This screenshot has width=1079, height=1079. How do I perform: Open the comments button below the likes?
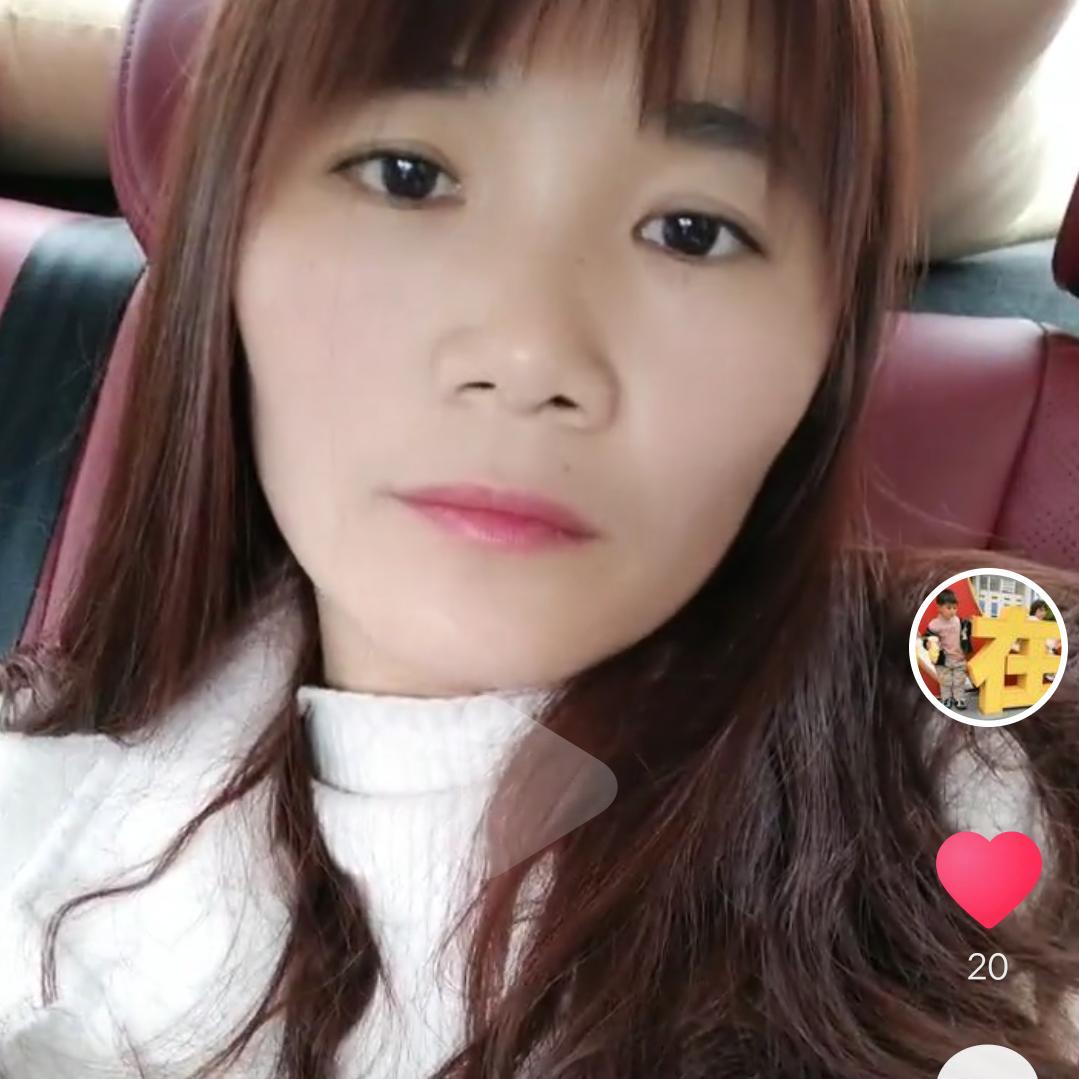[988, 1062]
